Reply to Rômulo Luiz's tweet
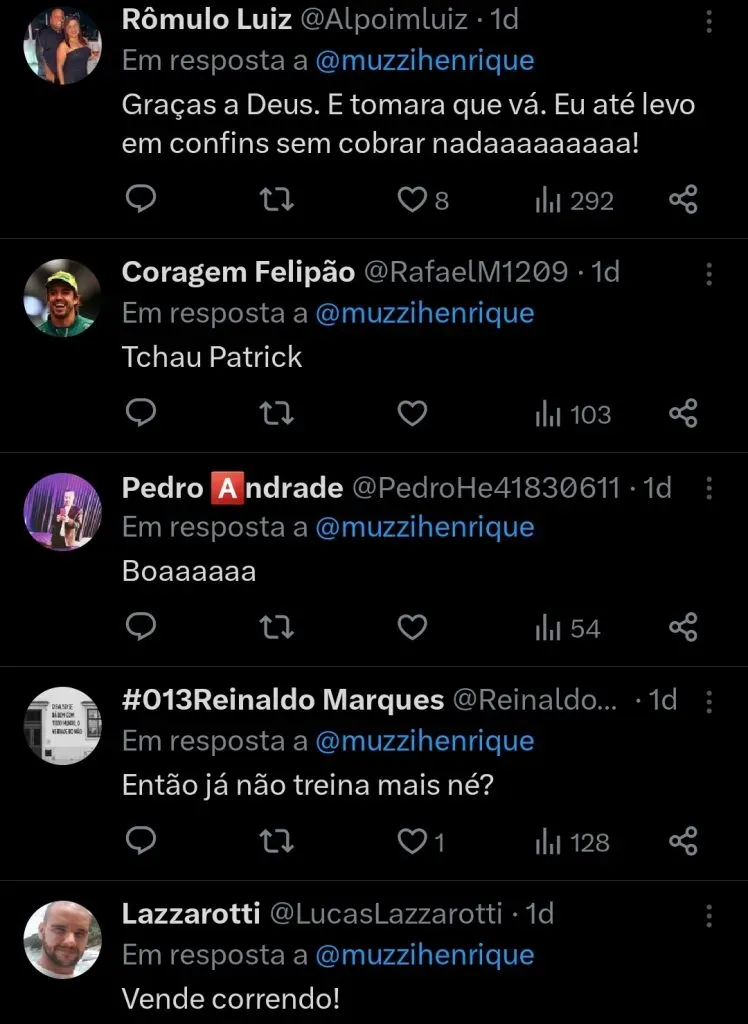 point(142,201)
